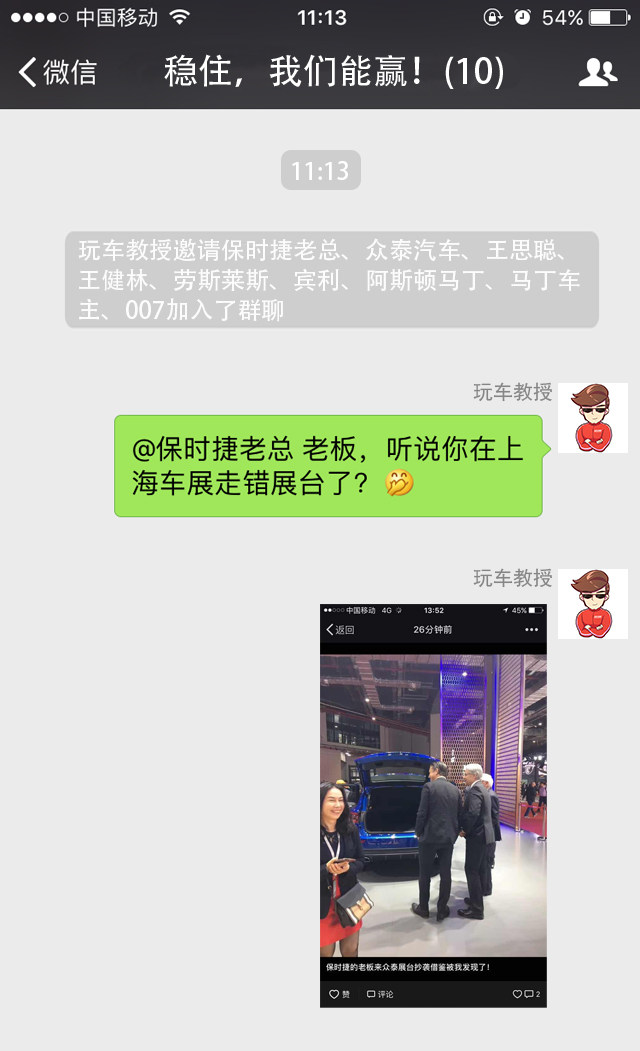
Task: Go back to the 微信 chat list
Action: point(58,72)
